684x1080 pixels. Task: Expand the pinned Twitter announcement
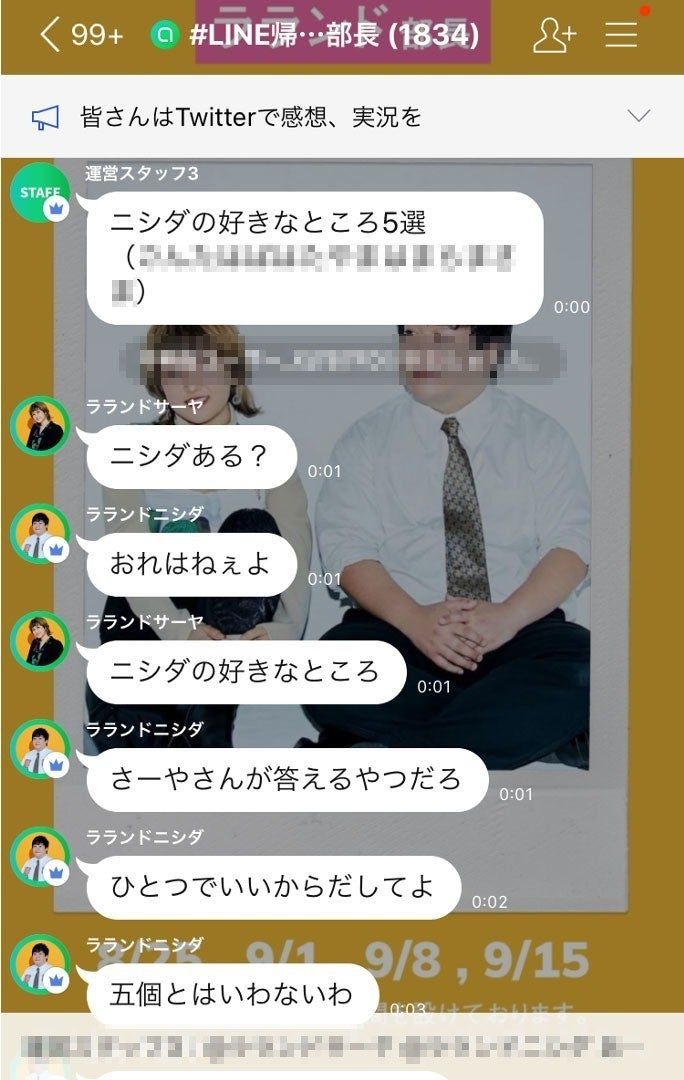pyautogui.click(x=638, y=116)
